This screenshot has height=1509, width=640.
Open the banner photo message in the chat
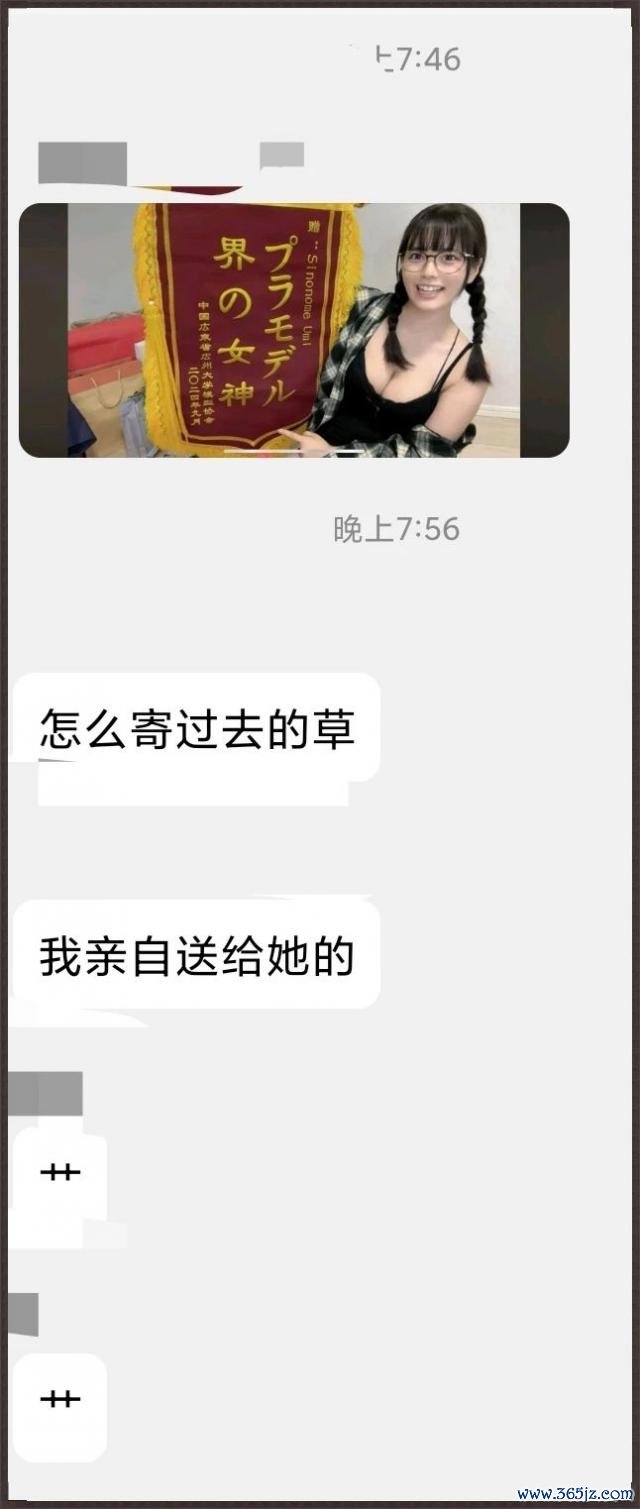point(294,330)
